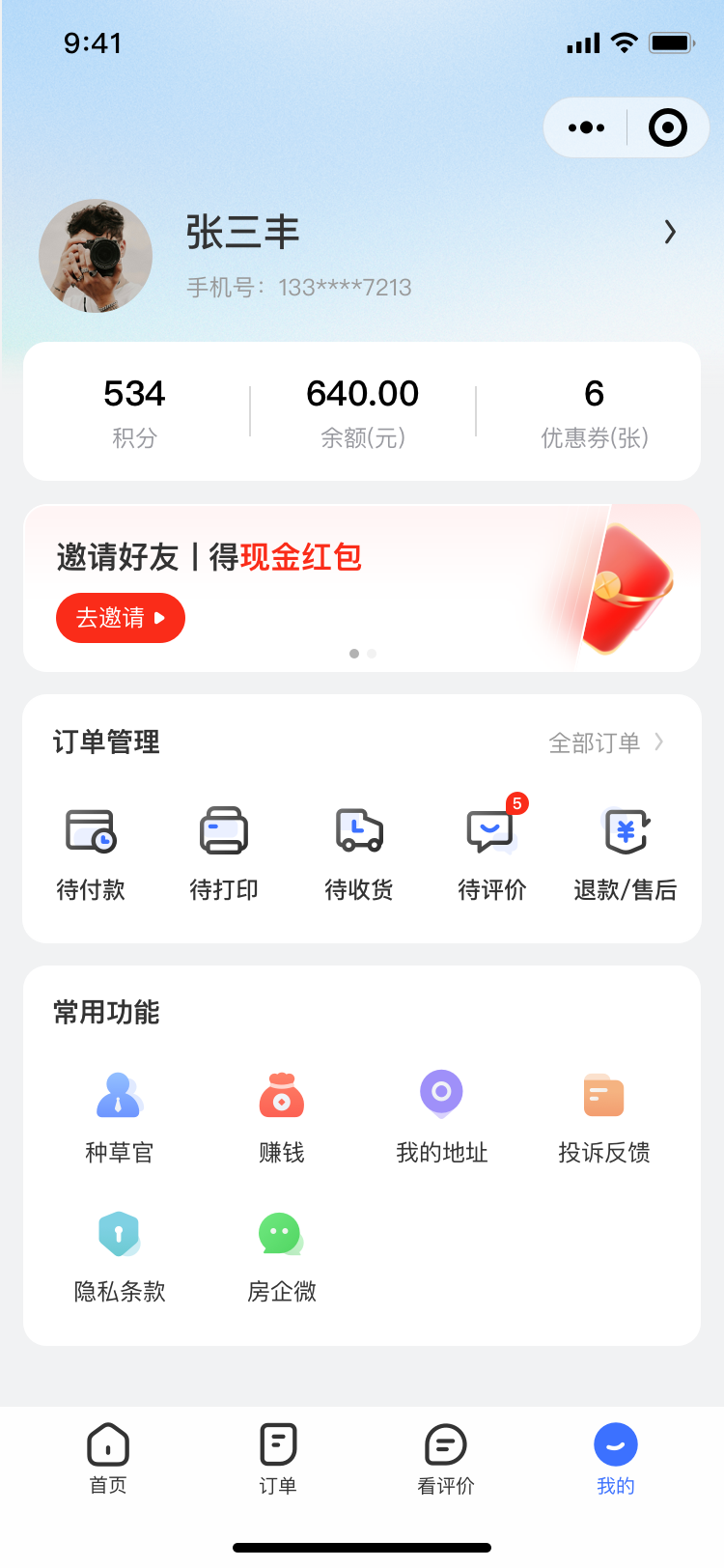Open the mini-program three-dot menu
This screenshot has height=1568, width=724.
pyautogui.click(x=586, y=127)
